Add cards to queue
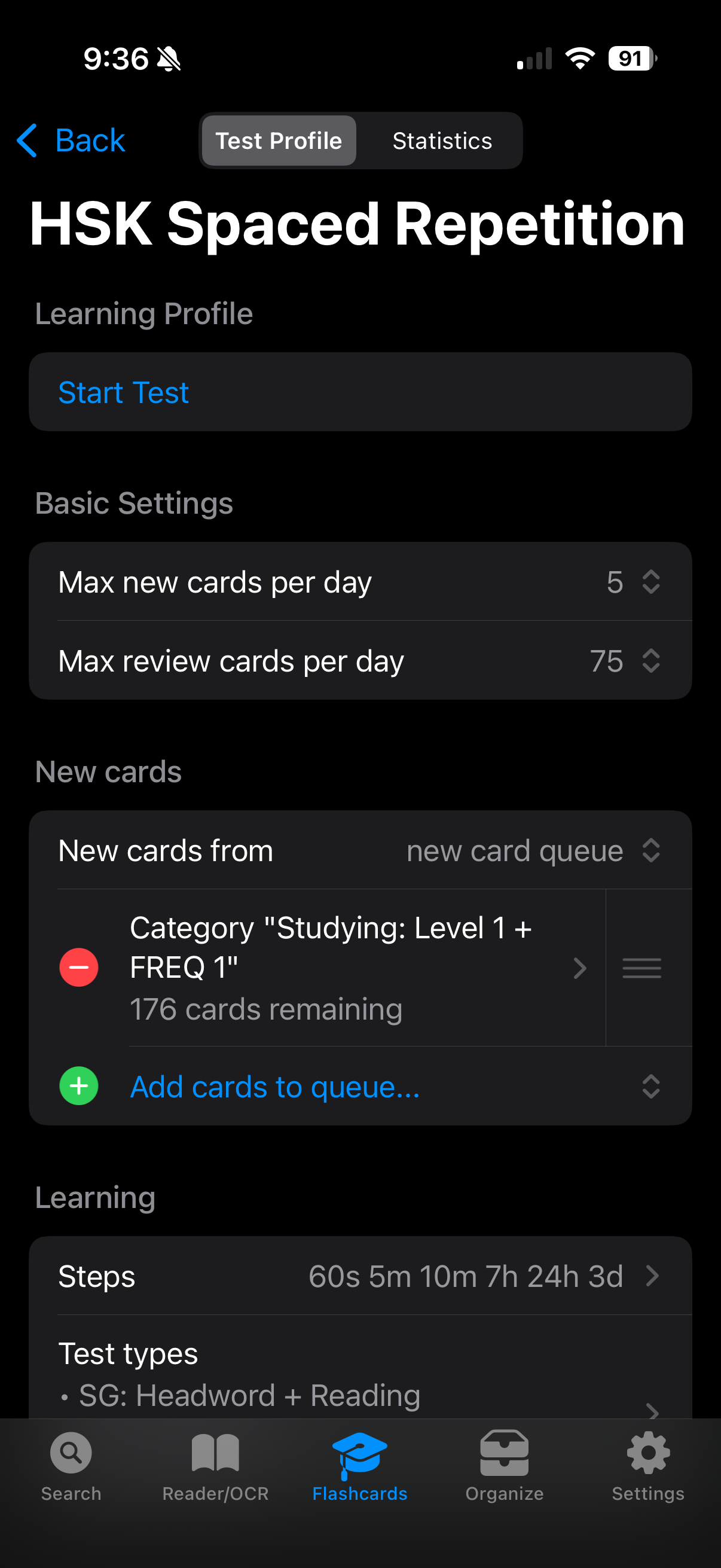Screen dimensions: 721x1568 (x=275, y=1087)
